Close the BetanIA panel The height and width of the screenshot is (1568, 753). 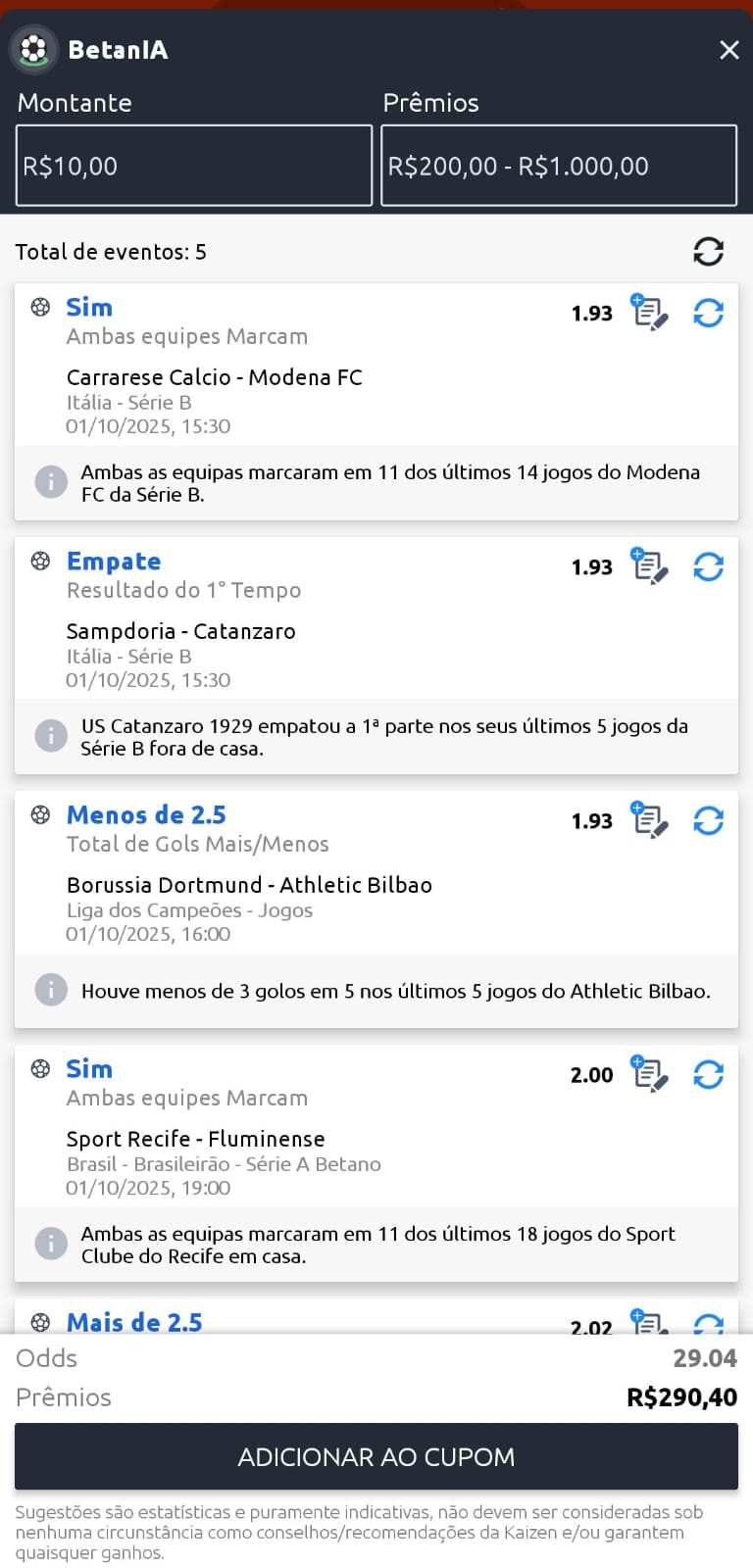tap(728, 49)
